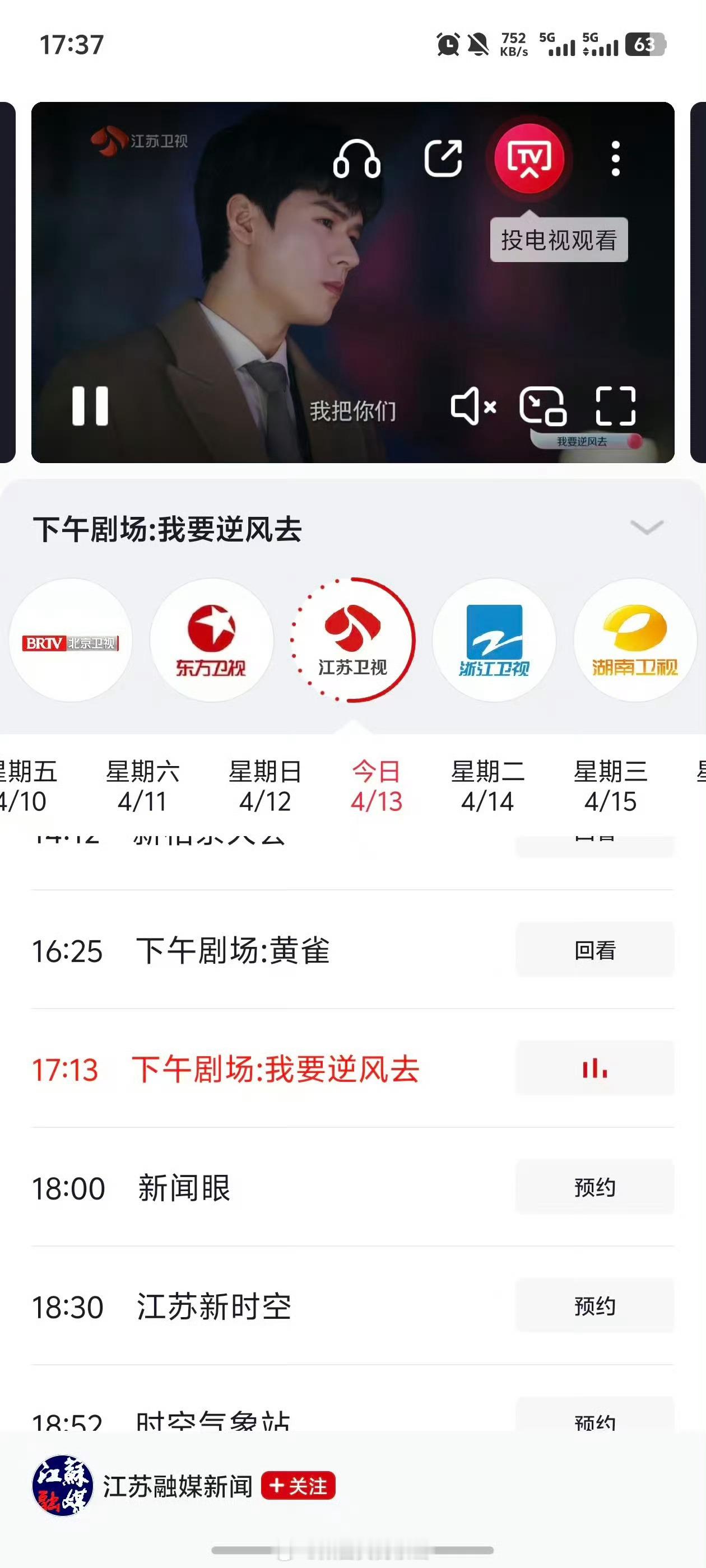
Task: Replay 下午剧场:黄雀 via 回看
Action: click(594, 950)
